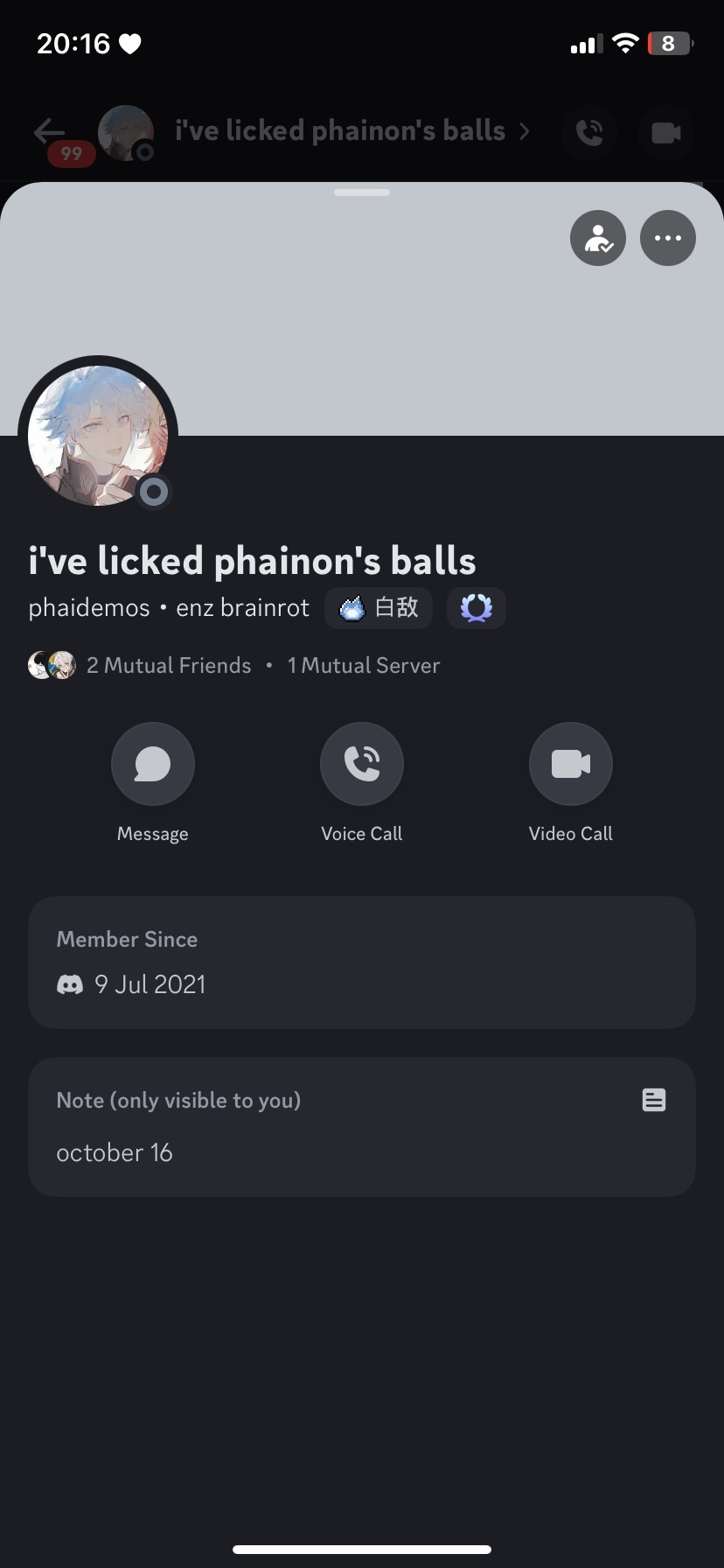The image size is (724, 1568).
Task: View 2 Mutual Friends
Action: point(168,666)
